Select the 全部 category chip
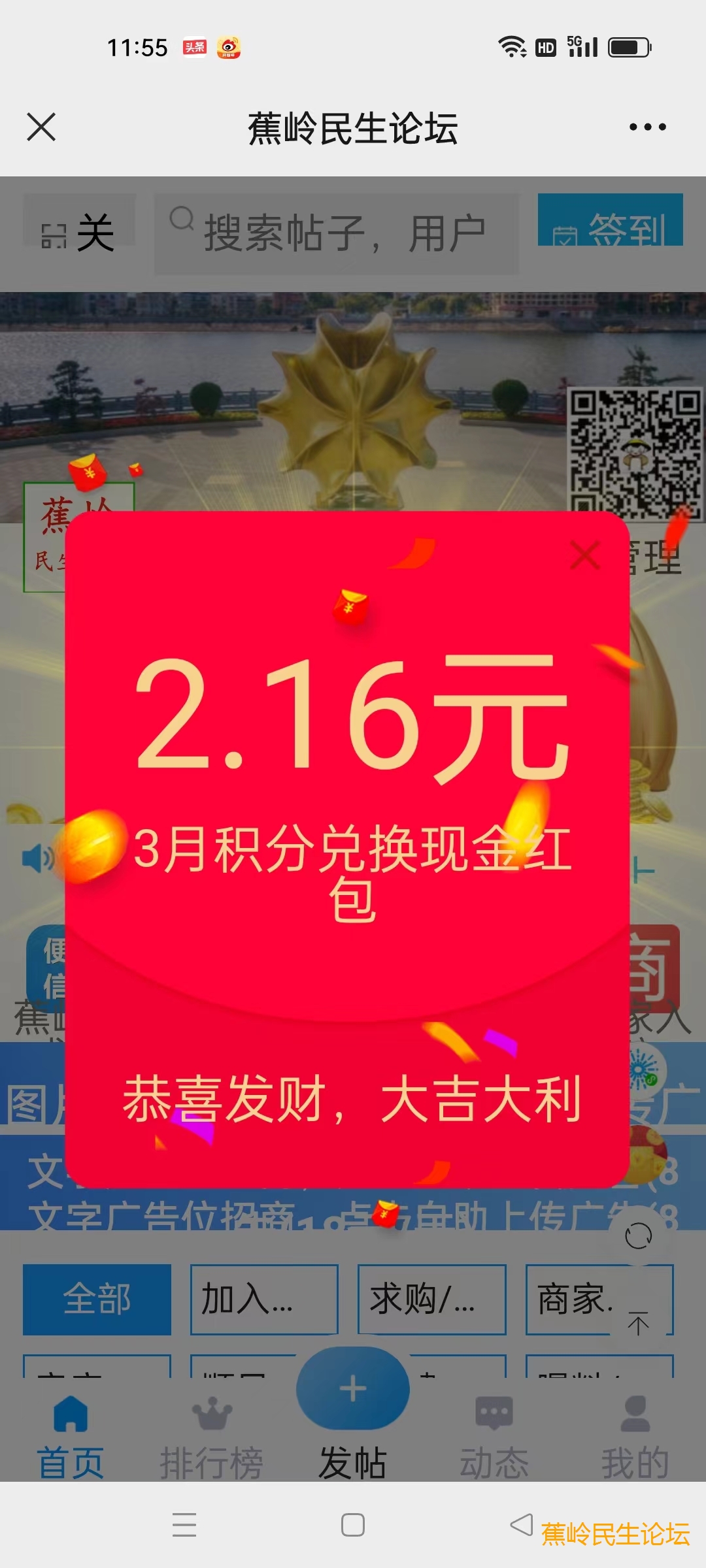Viewport: 706px width, 1568px height. [97, 1299]
